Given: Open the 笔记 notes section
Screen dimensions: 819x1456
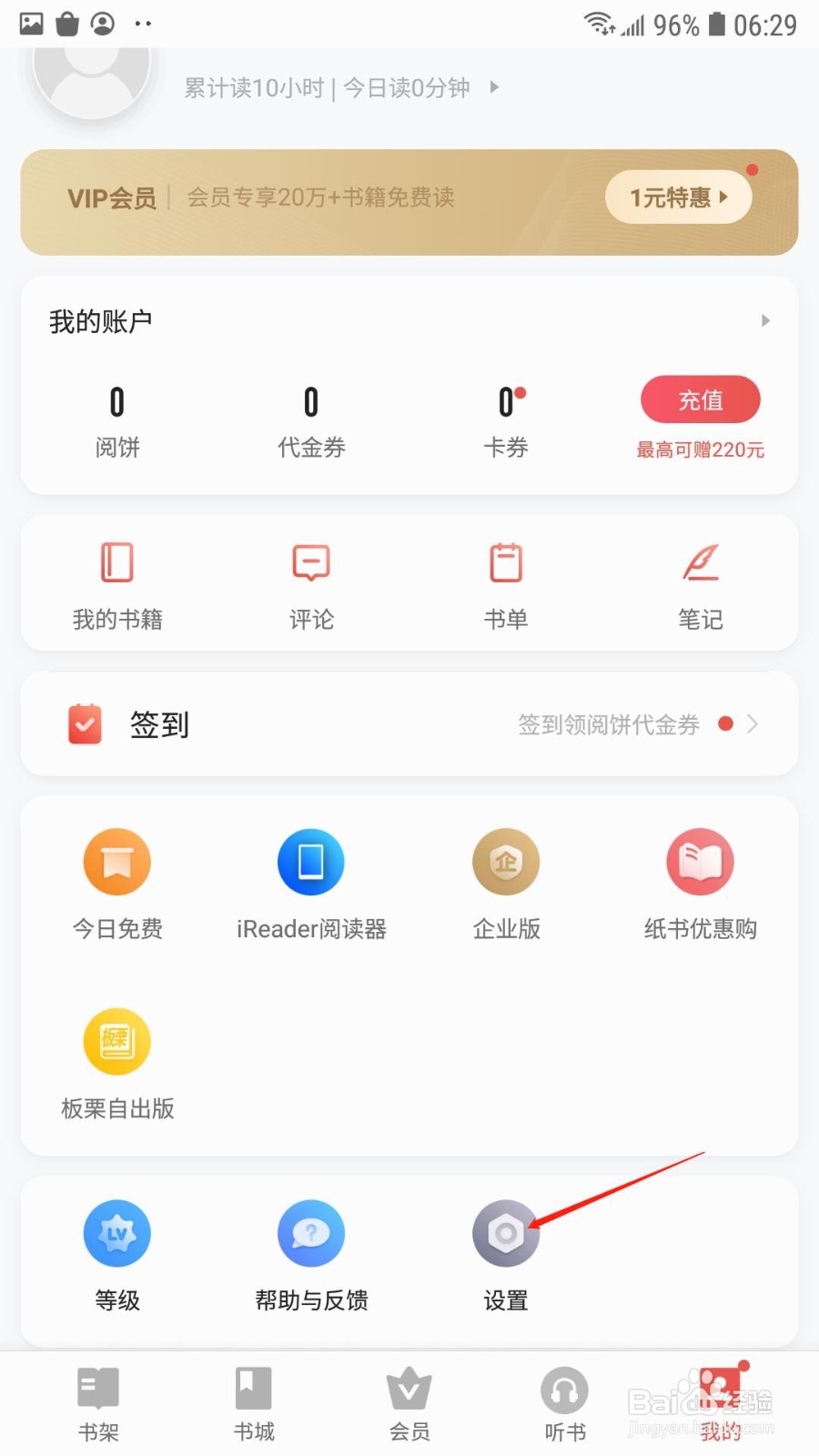Looking at the screenshot, I should 700,586.
